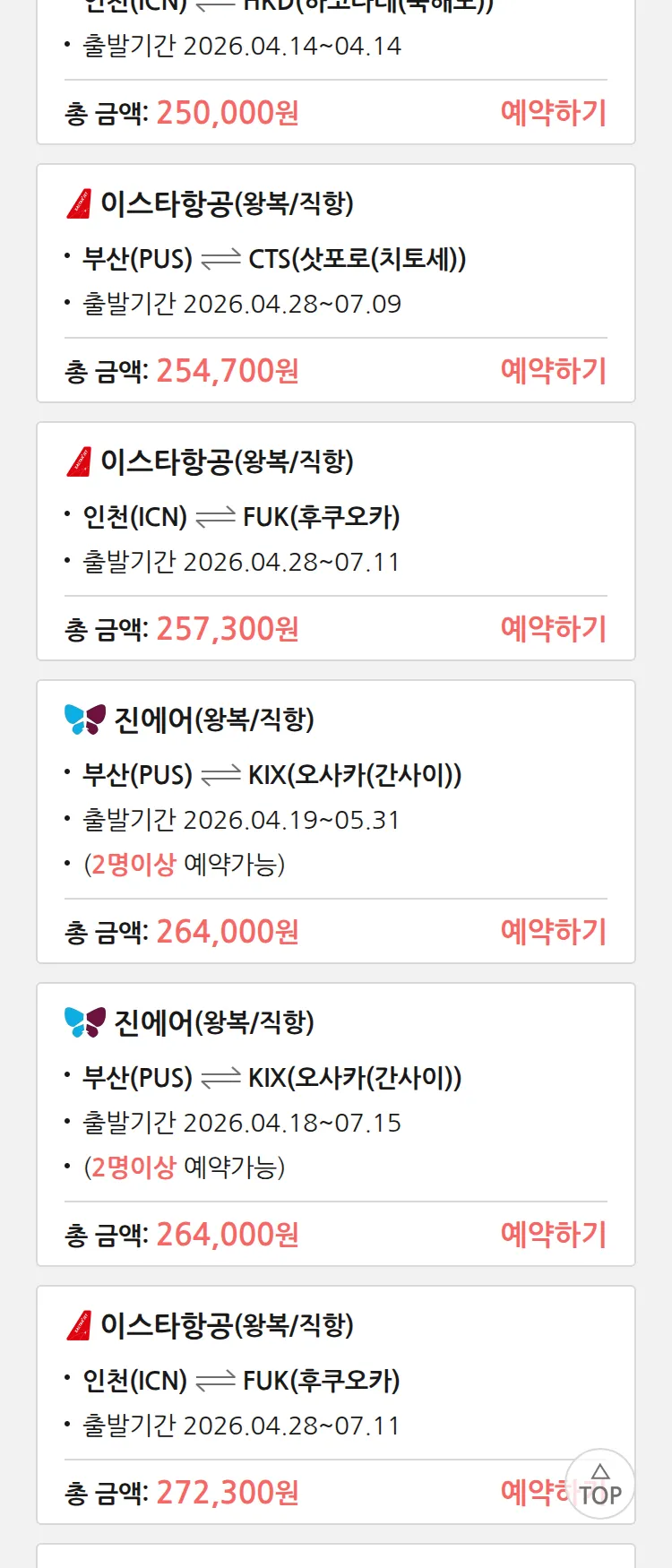Jump back to top with the TOP button
672x1568 pixels.
tap(600, 1485)
